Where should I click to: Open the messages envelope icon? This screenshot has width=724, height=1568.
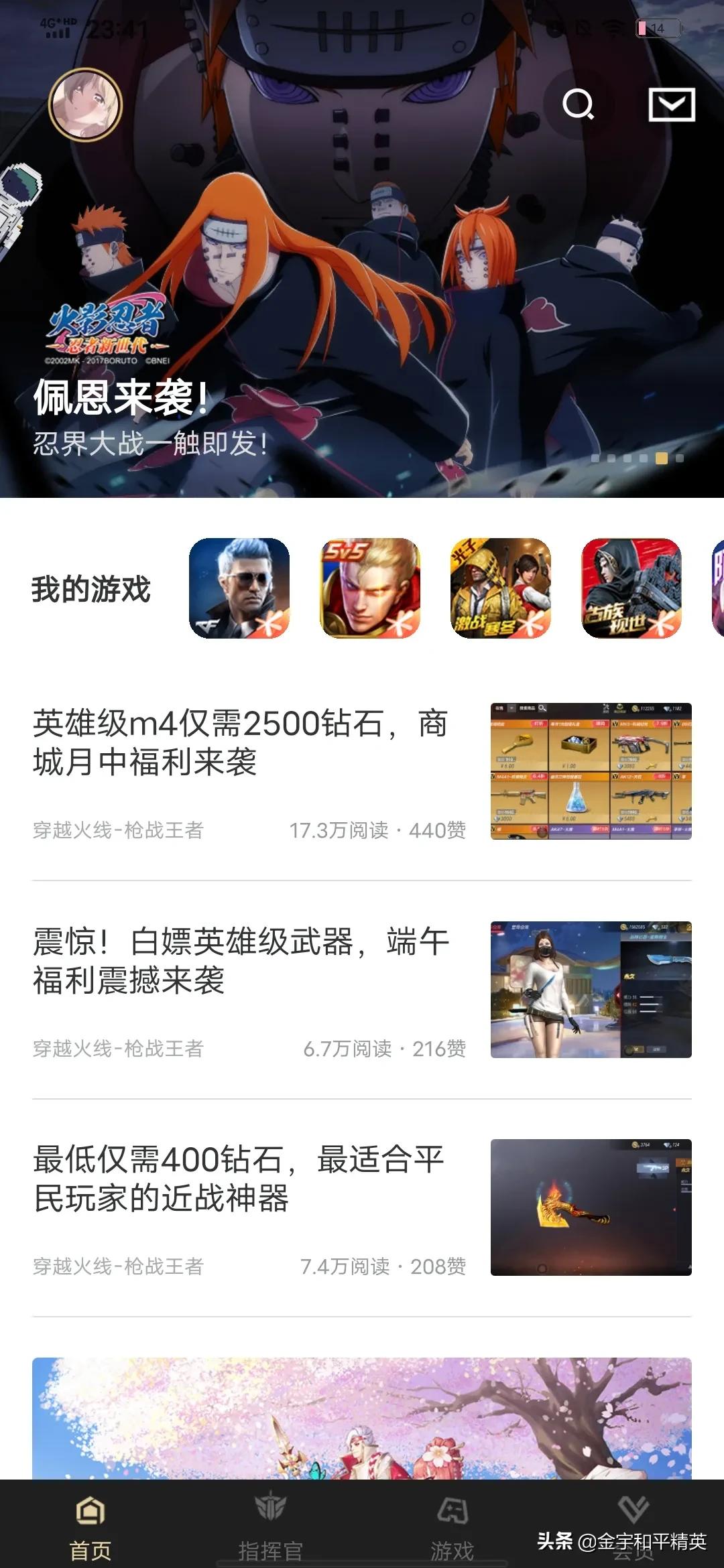pos(671,105)
